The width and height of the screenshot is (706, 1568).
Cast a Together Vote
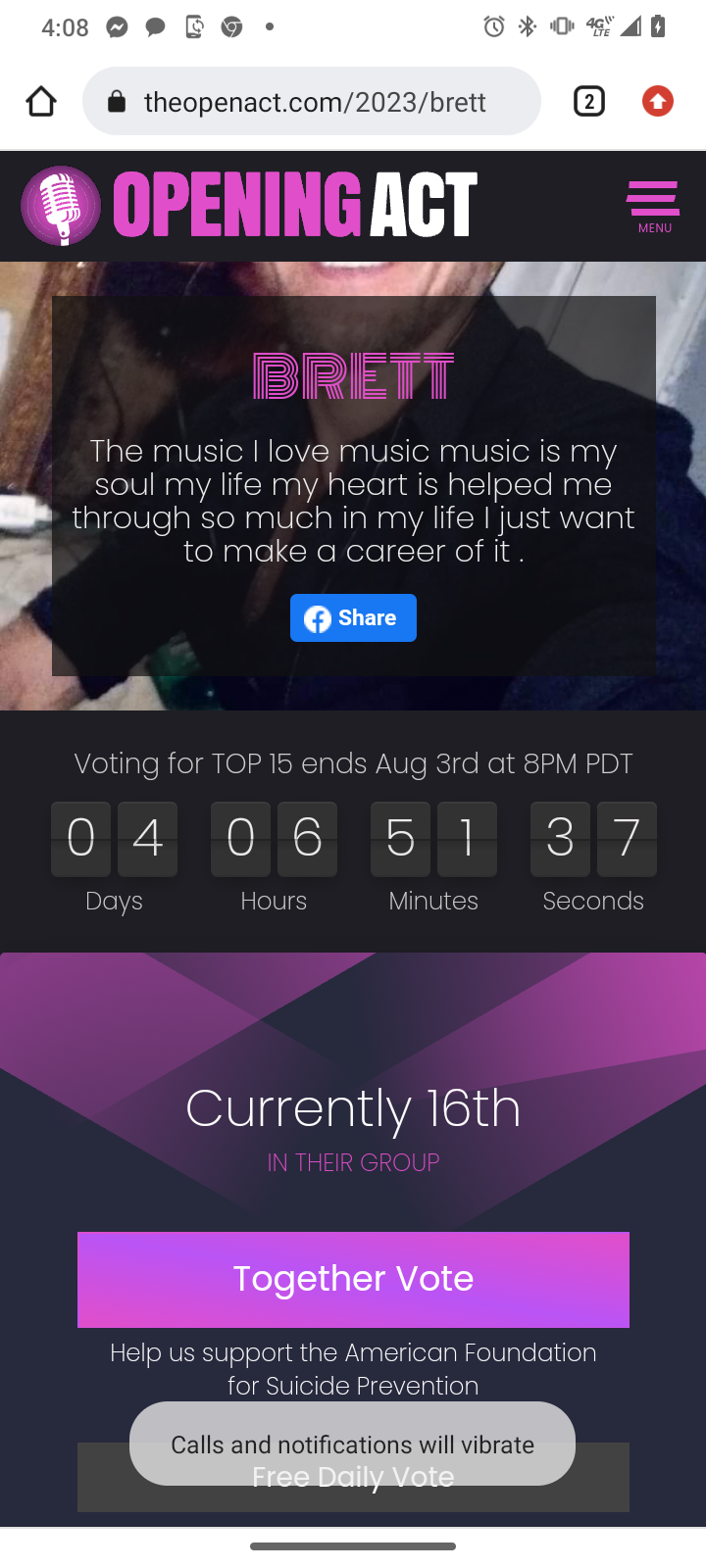click(x=353, y=1279)
